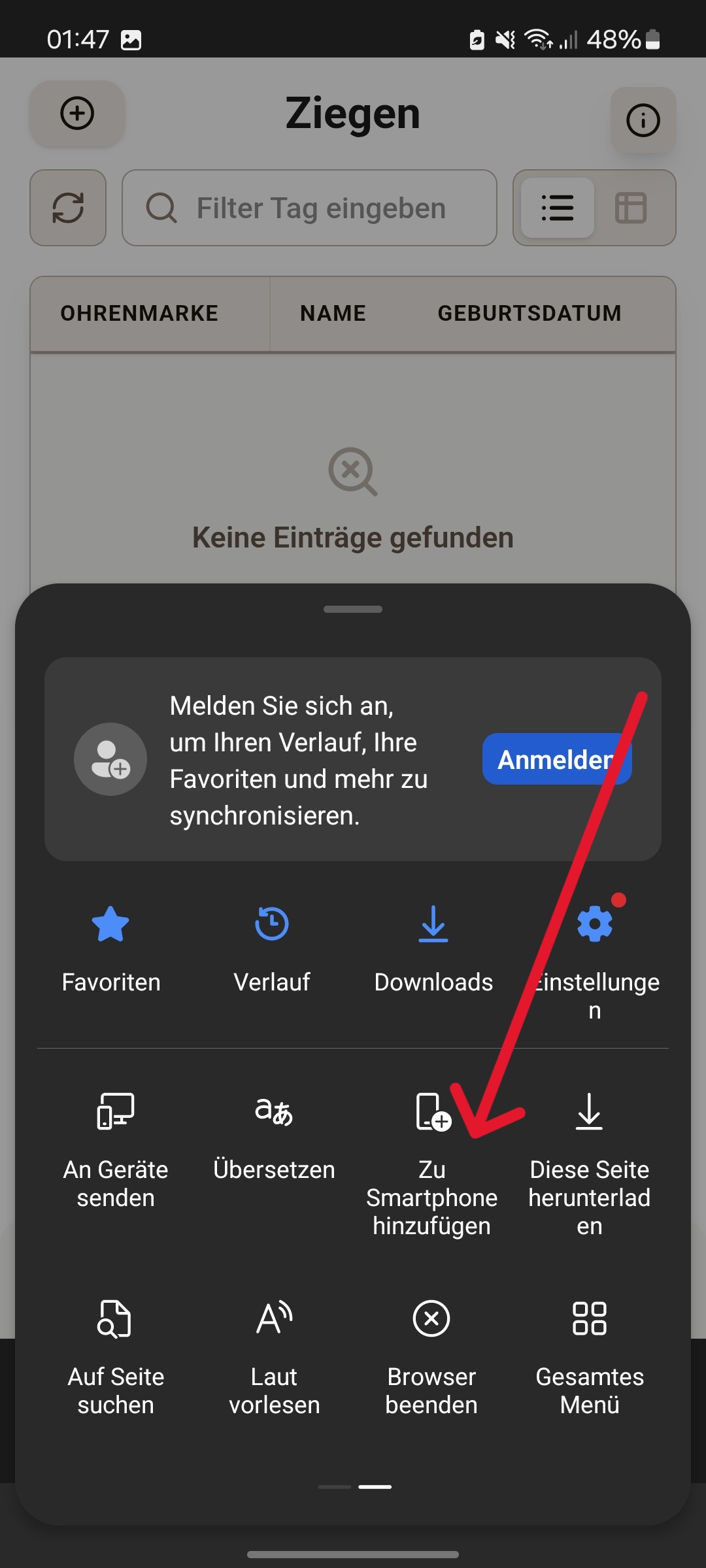Tap Diese Seite herunterladen download icon
The height and width of the screenshot is (1568, 706).
coord(589,1111)
